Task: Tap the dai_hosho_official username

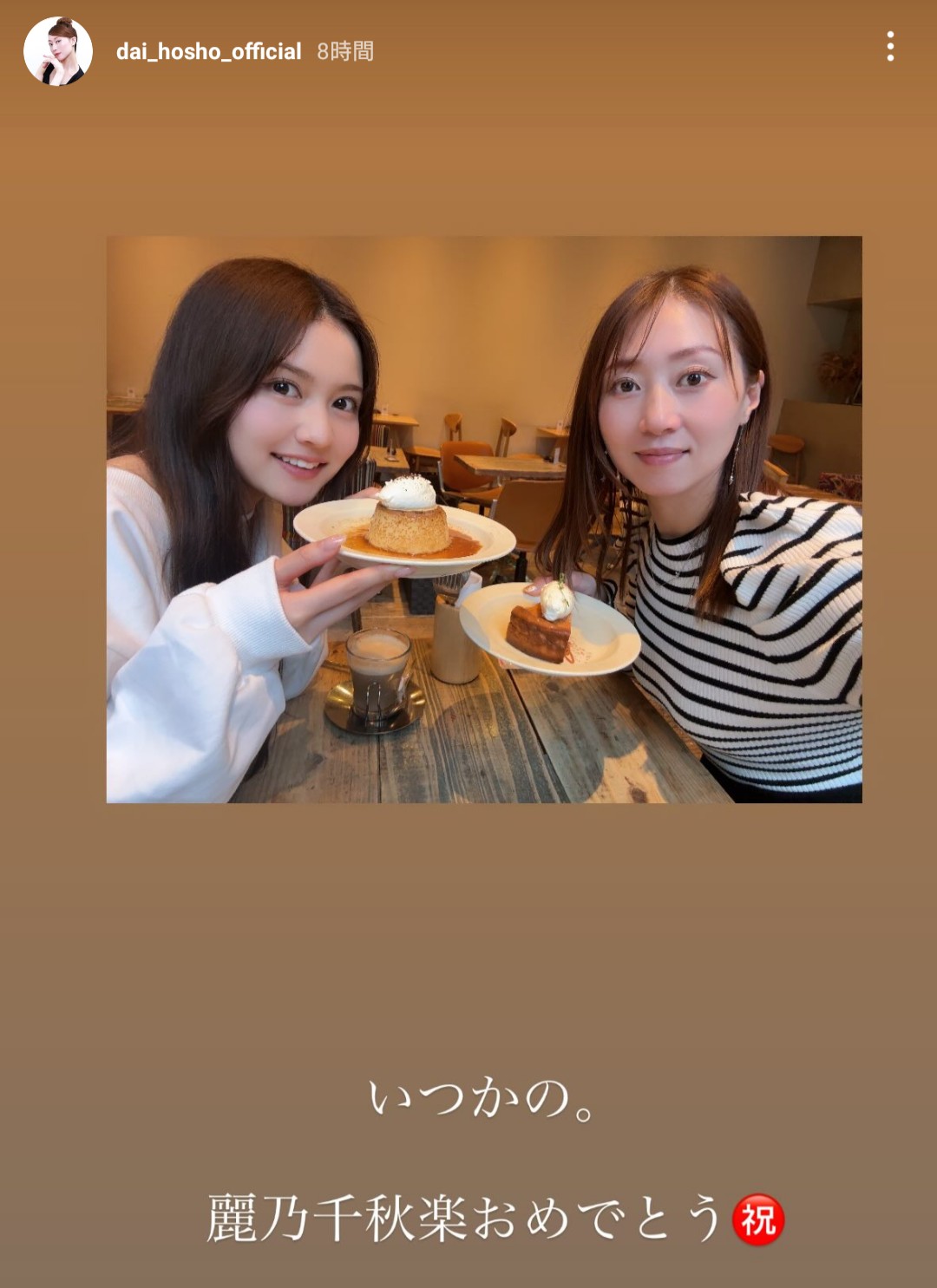Action: click(x=208, y=52)
